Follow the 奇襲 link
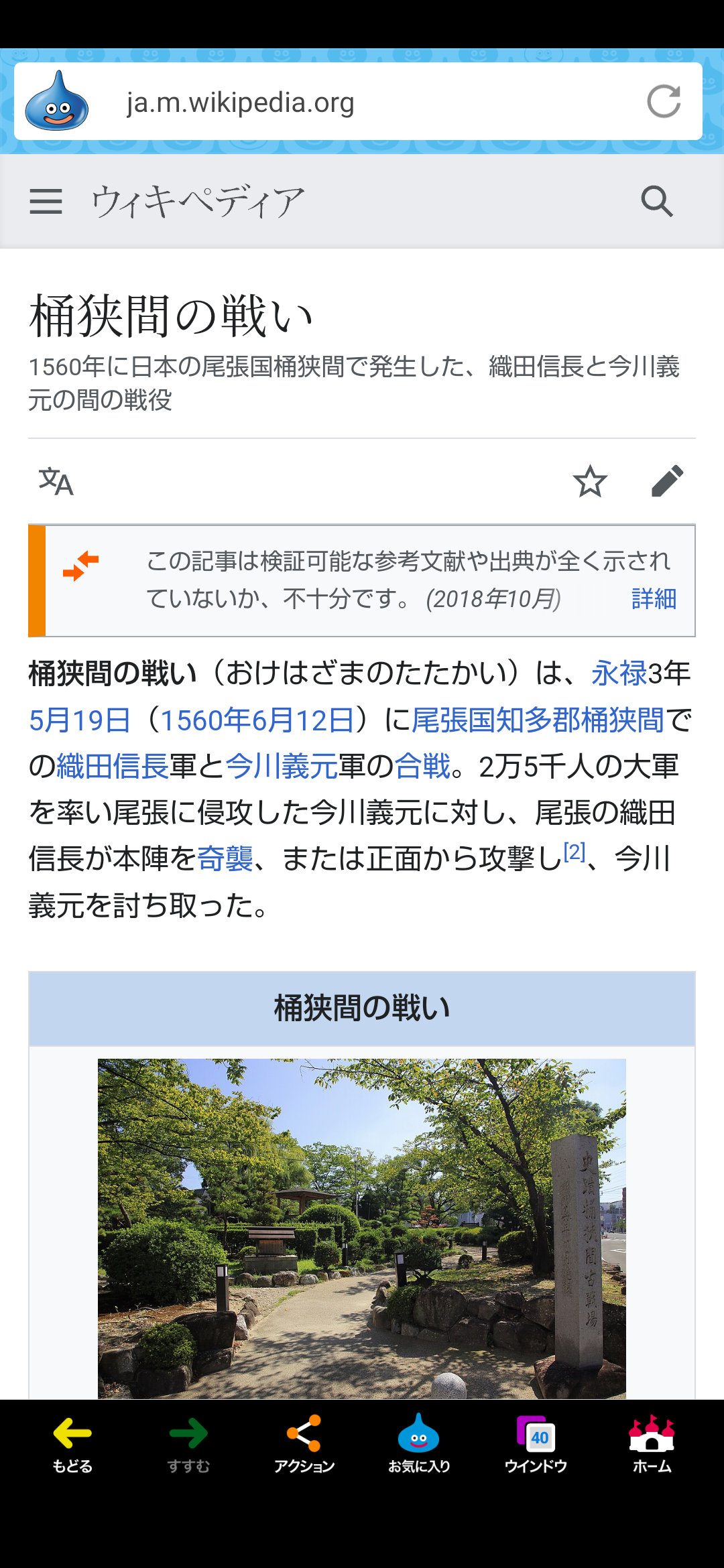 click(x=225, y=858)
